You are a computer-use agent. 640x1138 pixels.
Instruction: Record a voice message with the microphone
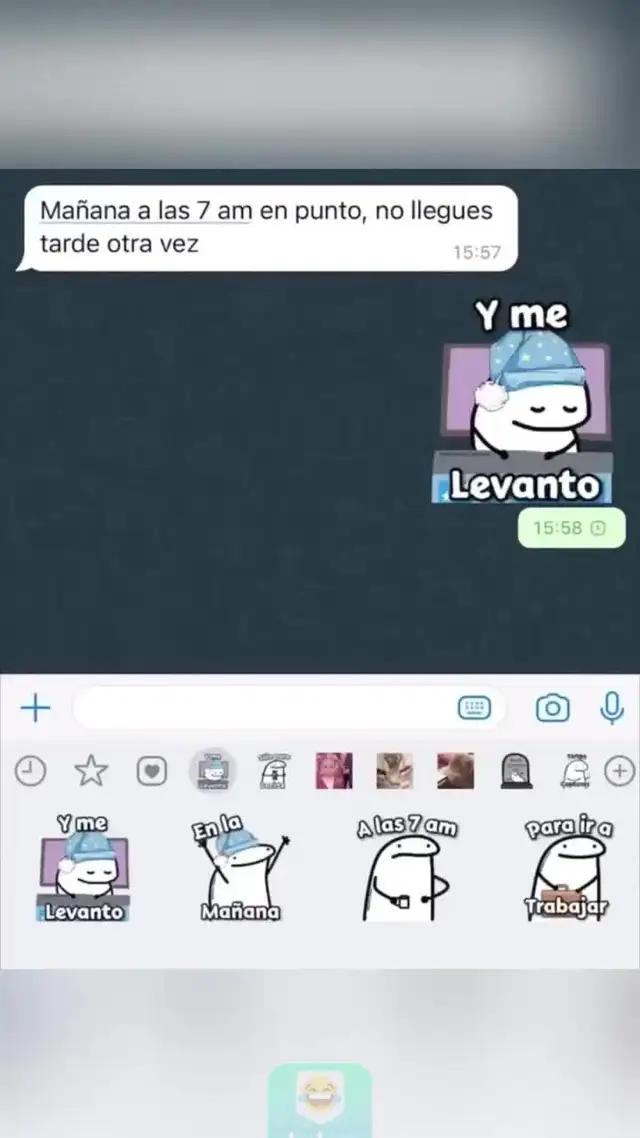[x=611, y=709]
